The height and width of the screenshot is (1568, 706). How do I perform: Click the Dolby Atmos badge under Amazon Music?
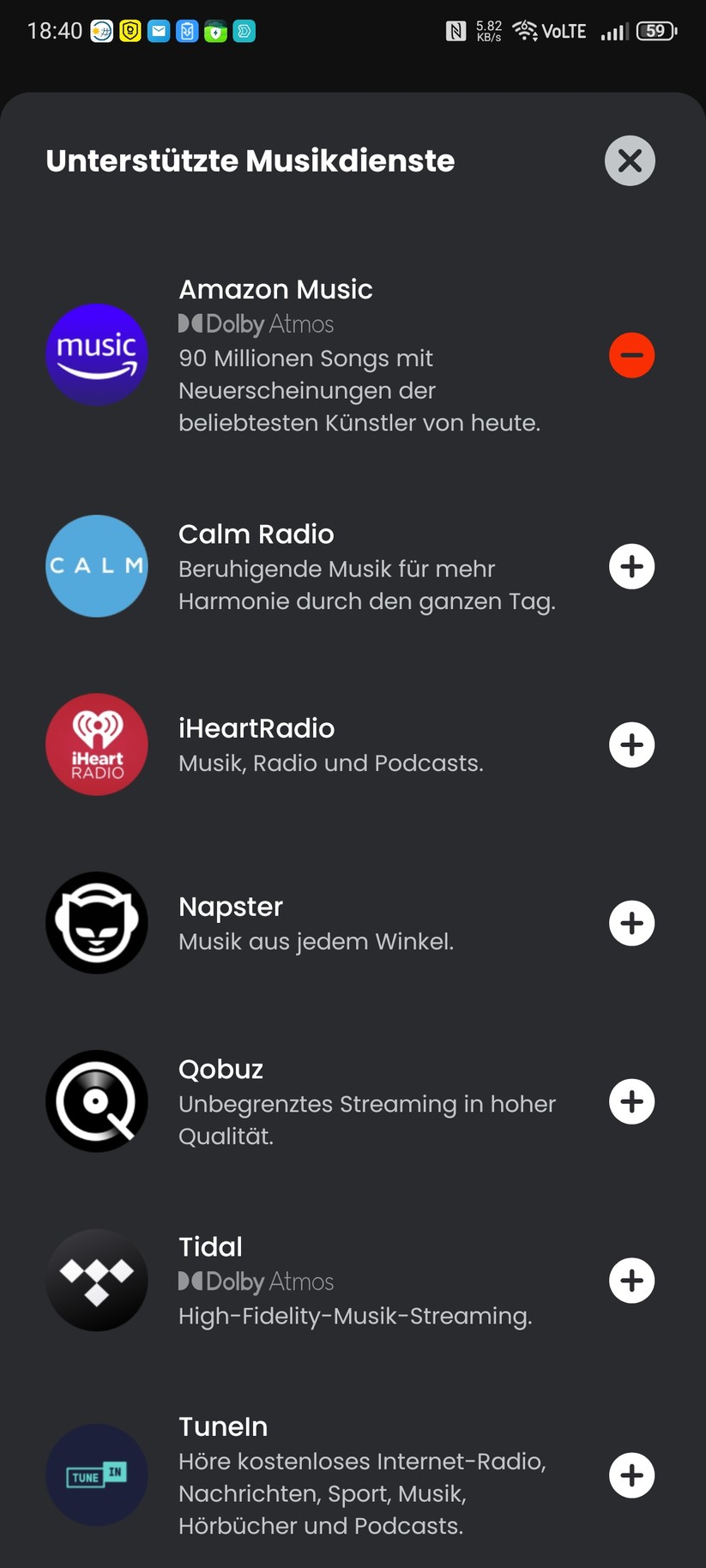click(x=256, y=324)
